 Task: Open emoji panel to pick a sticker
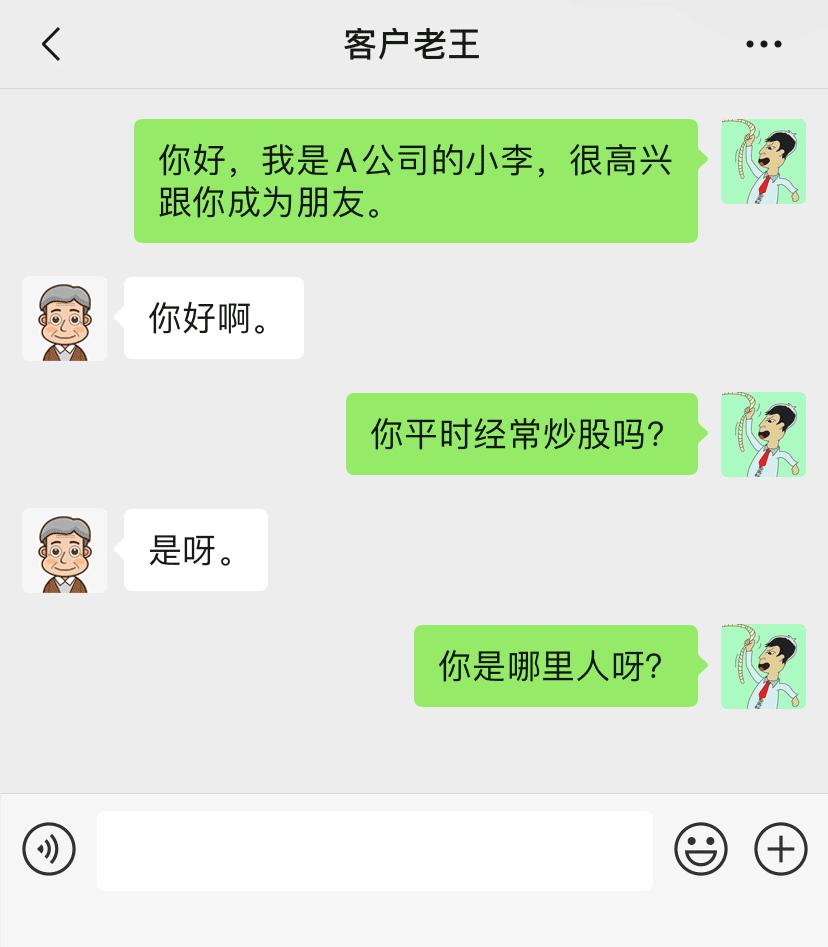click(701, 849)
